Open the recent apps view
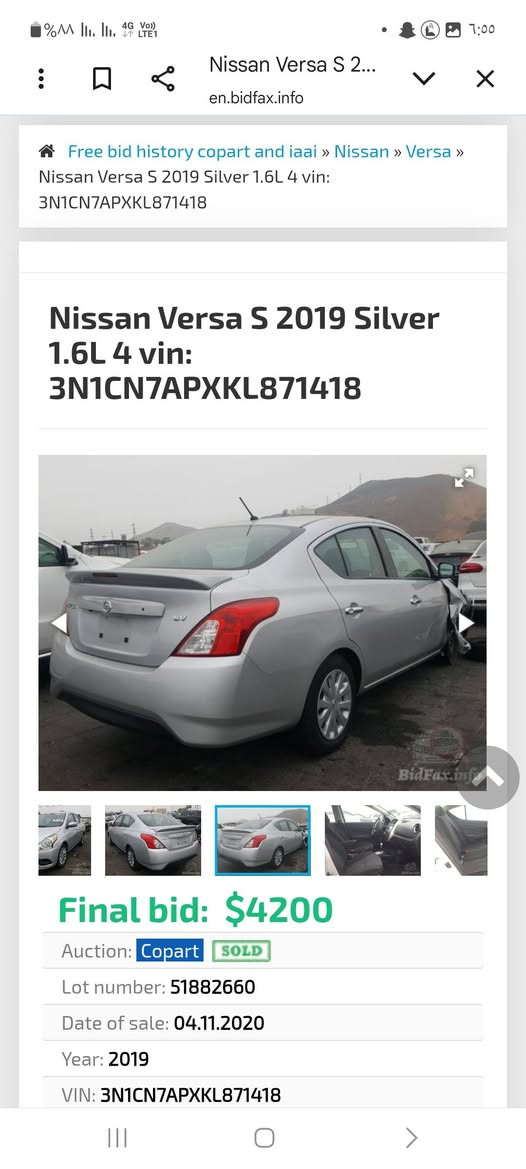 click(x=117, y=1137)
